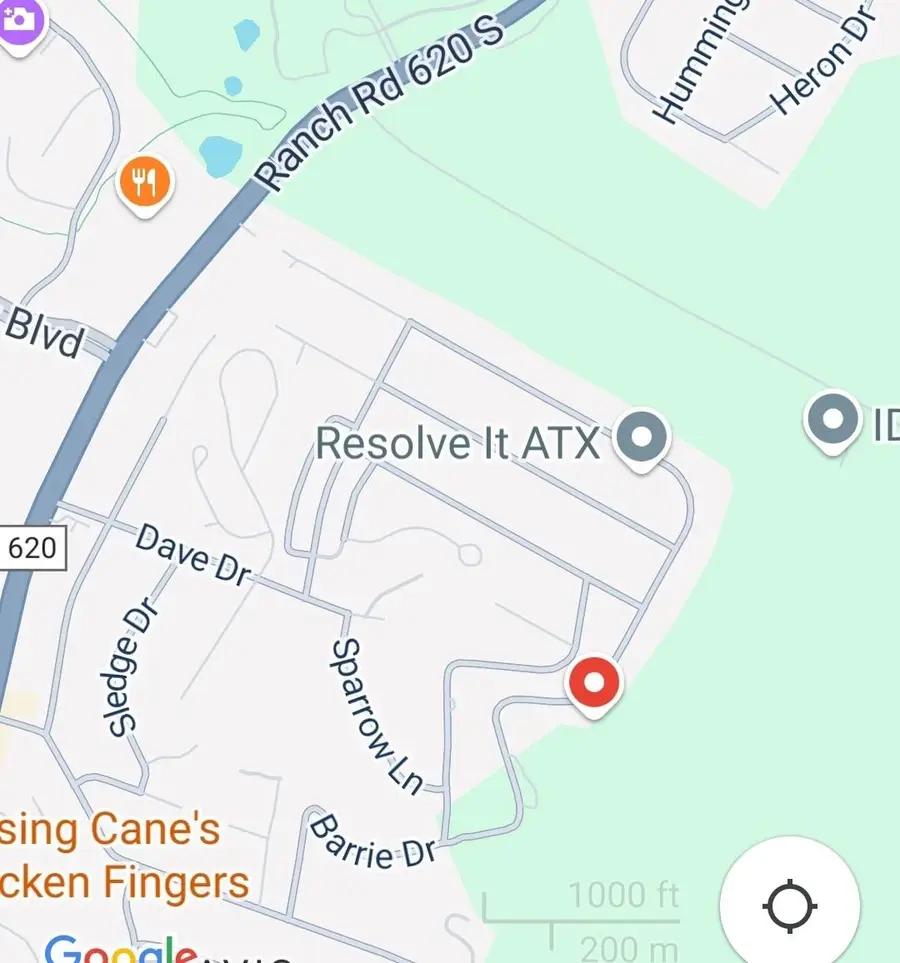Open the Resolve It ATX place marker
Viewport: 900px width, 963px height.
coord(641,438)
